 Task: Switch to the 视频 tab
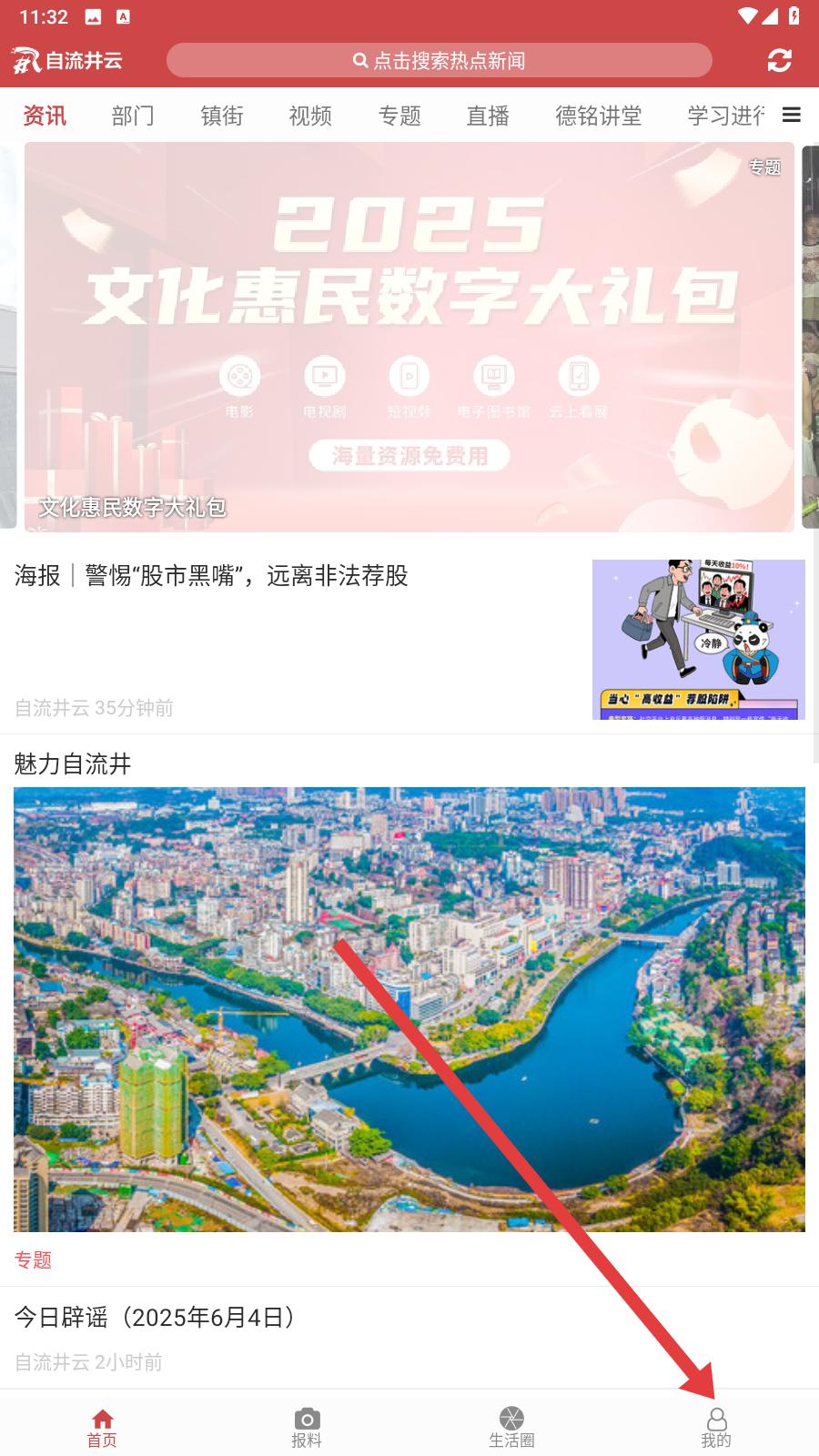click(x=309, y=115)
